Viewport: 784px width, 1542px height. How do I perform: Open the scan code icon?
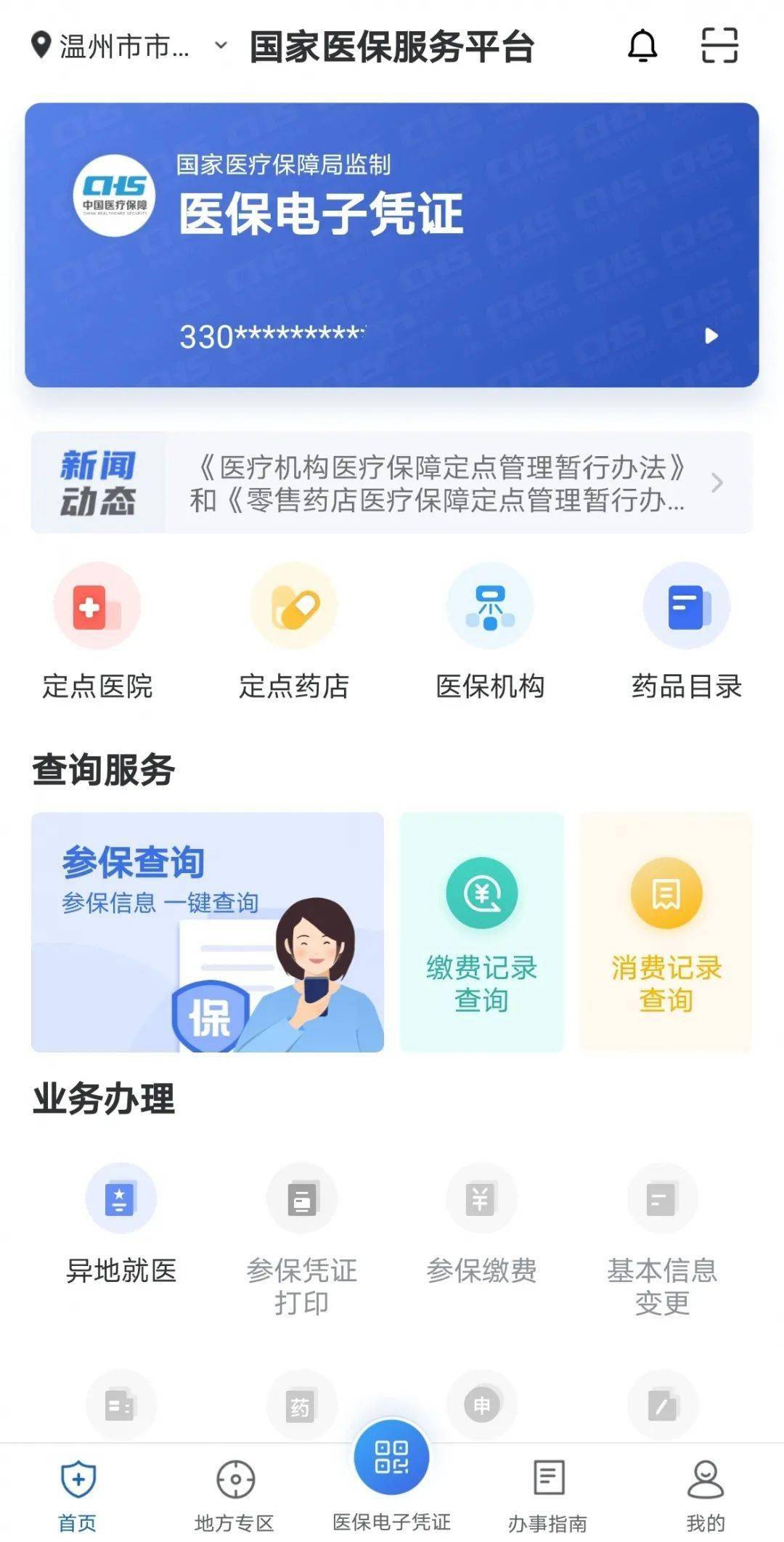[719, 46]
